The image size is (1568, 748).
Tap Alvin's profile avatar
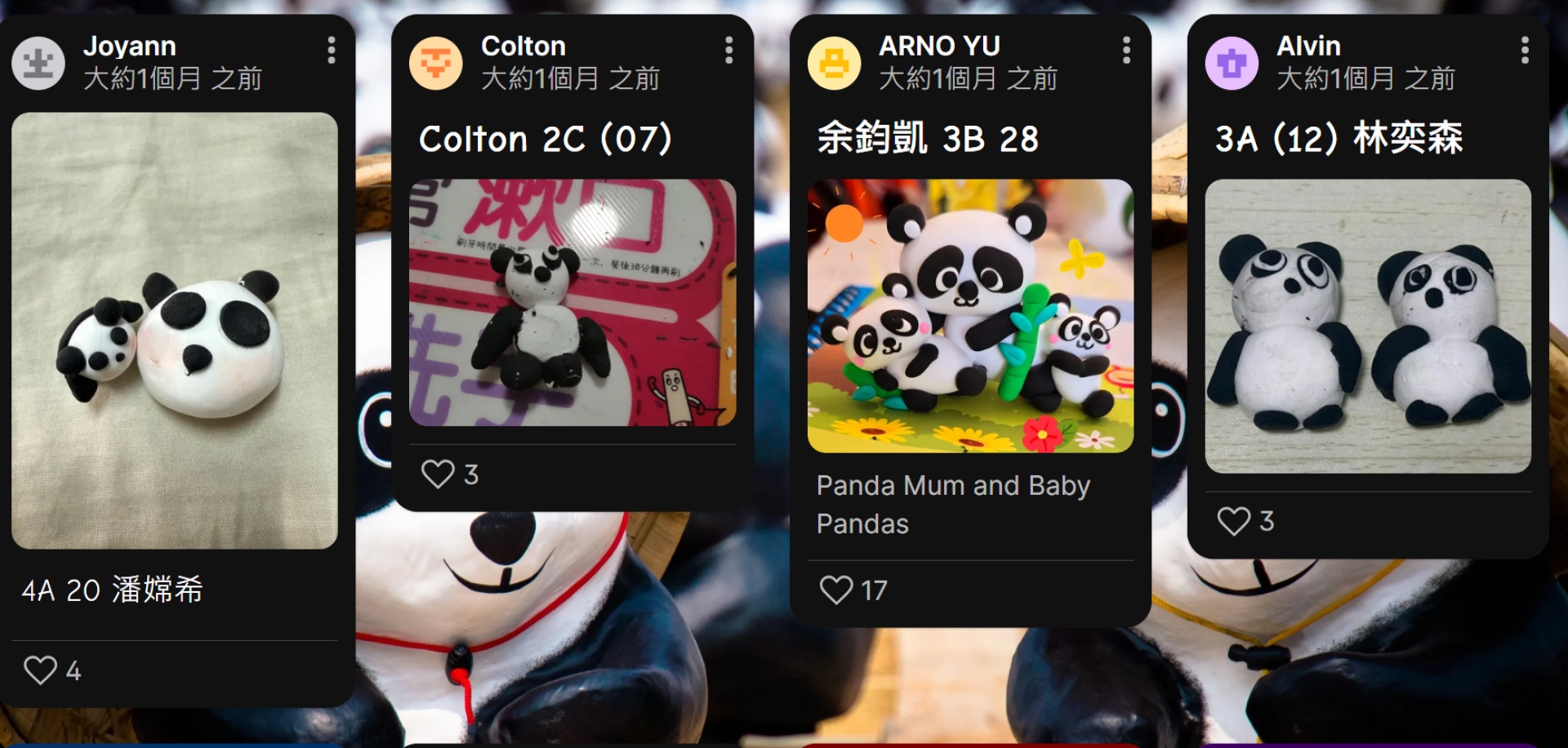click(x=1232, y=63)
